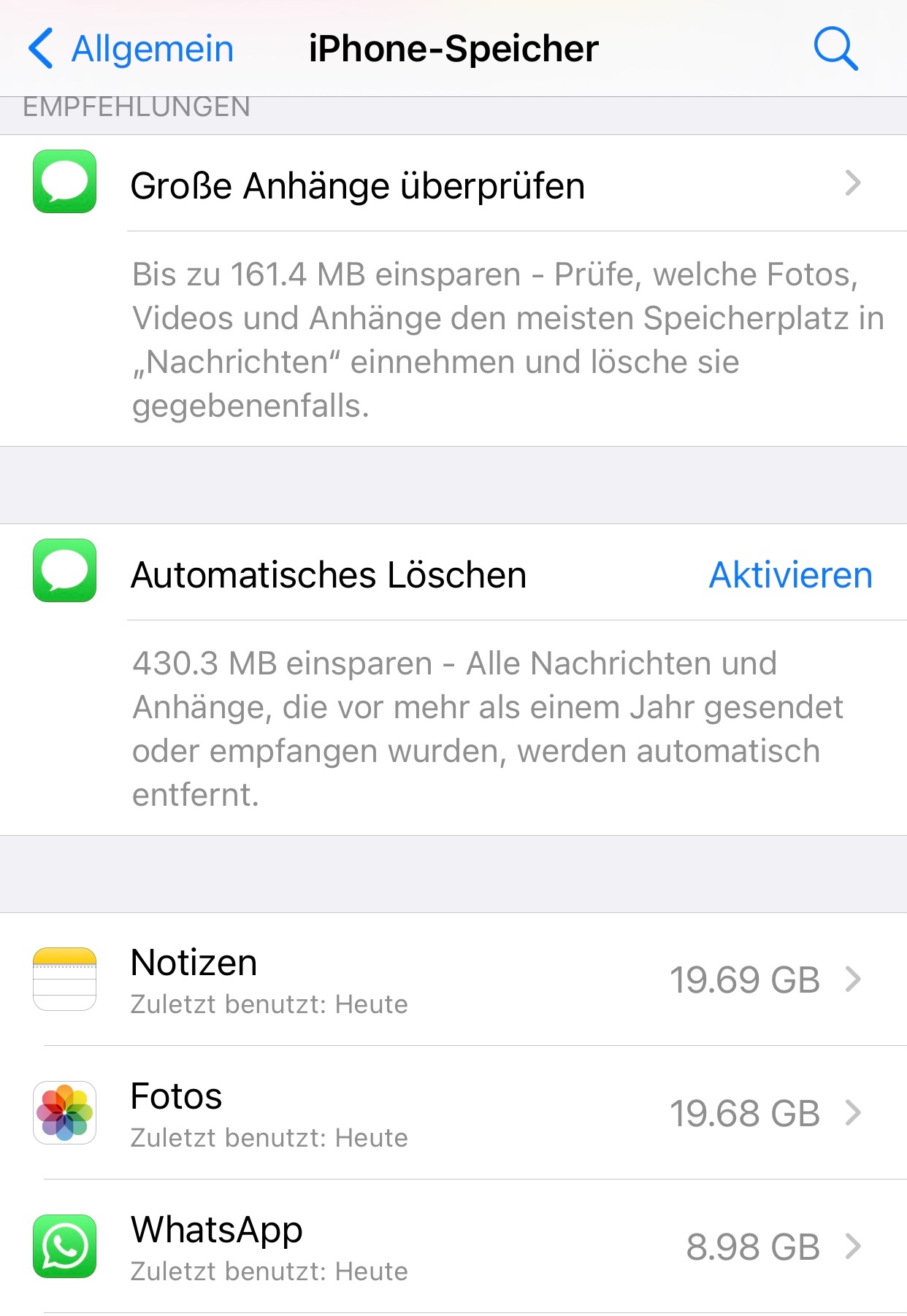This screenshot has width=907, height=1316.
Task: Open Große Anhänge überprüfen
Action: pyautogui.click(x=453, y=185)
